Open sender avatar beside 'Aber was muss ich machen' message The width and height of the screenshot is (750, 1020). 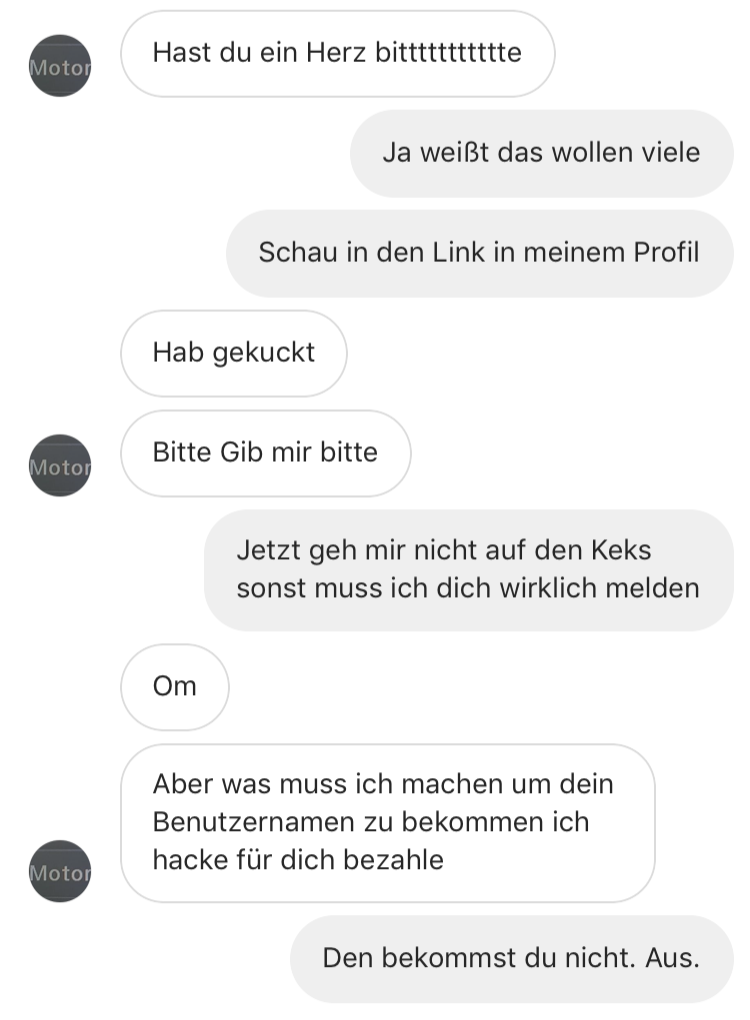tap(60, 871)
